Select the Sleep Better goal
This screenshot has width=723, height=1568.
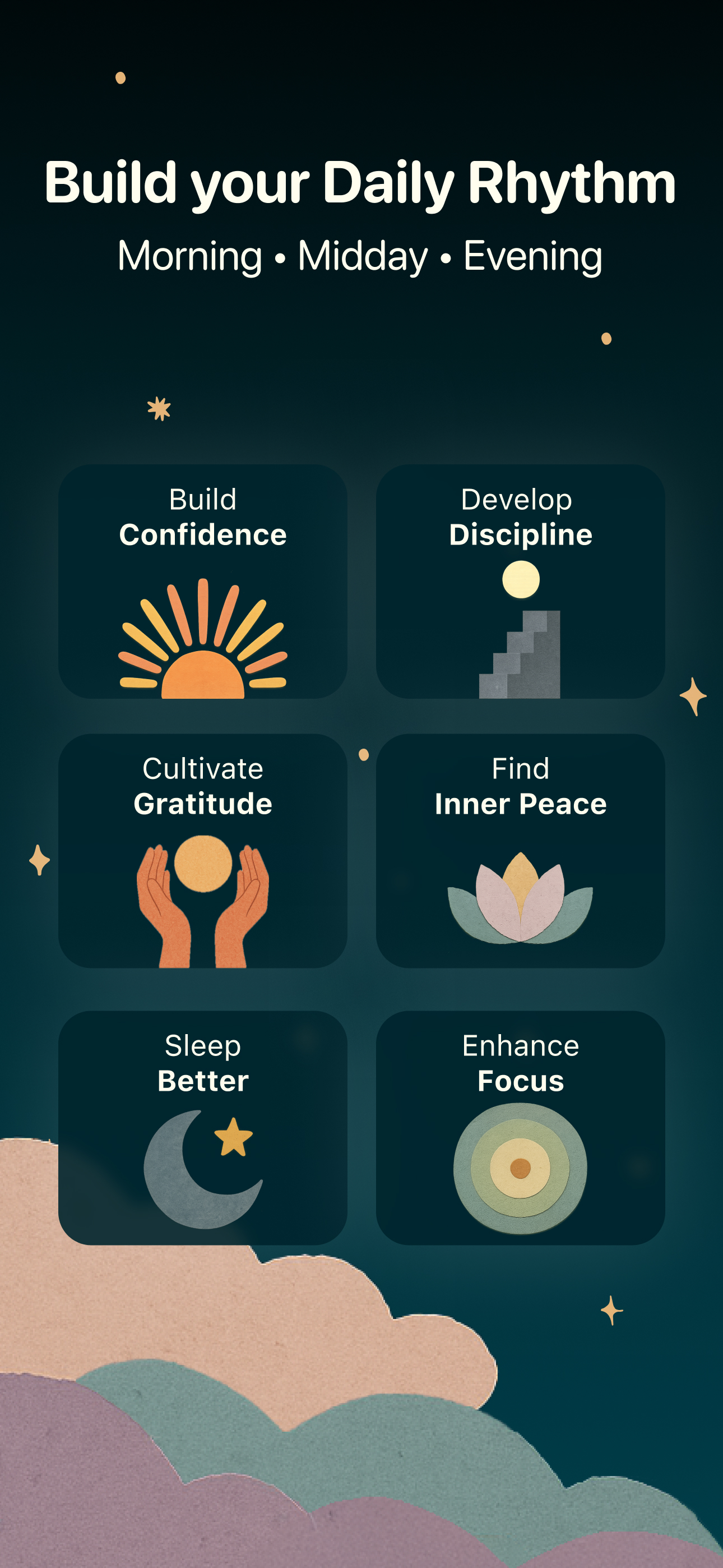pos(204,1126)
